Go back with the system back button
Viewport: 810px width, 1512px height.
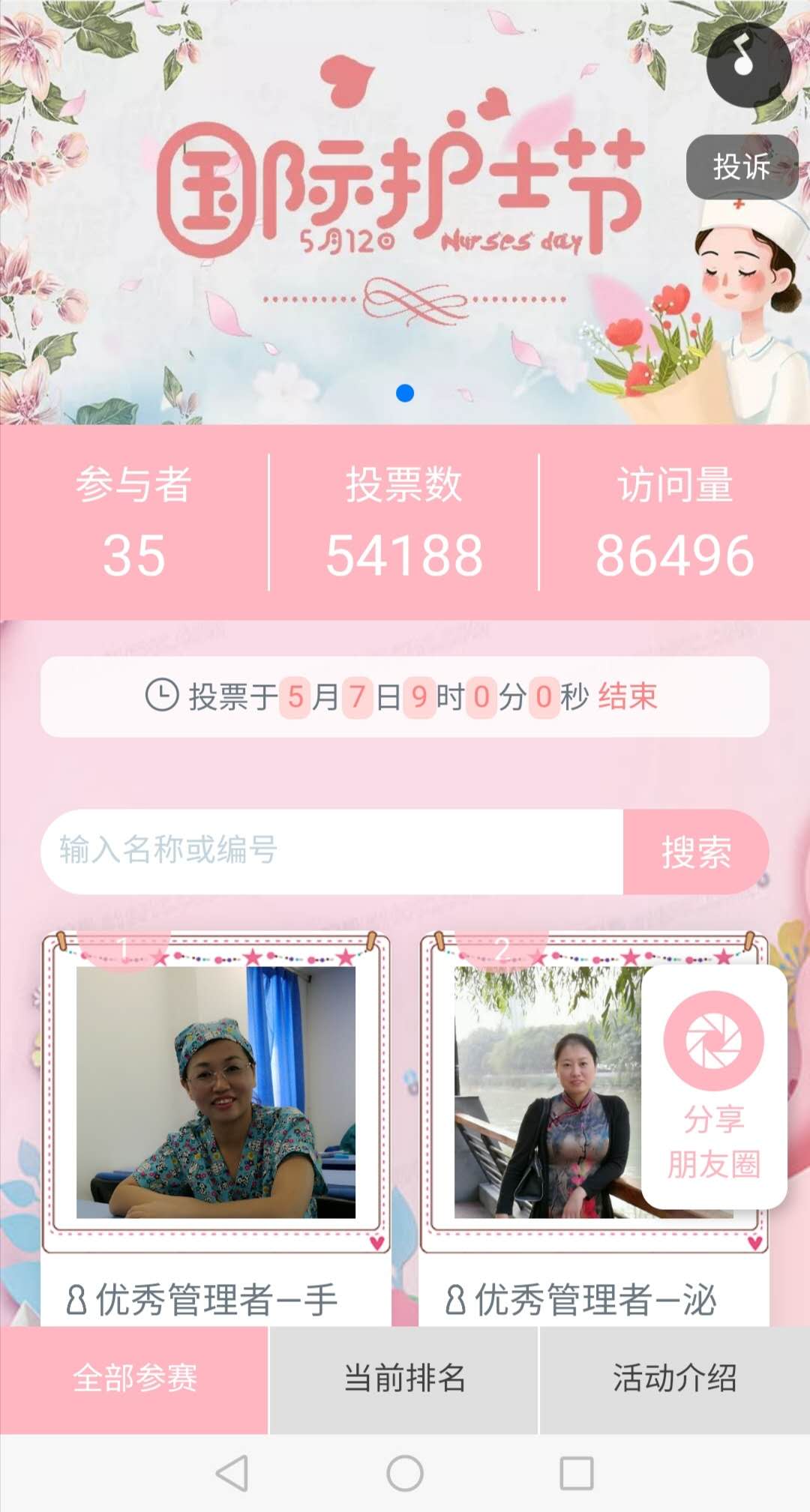232,1473
